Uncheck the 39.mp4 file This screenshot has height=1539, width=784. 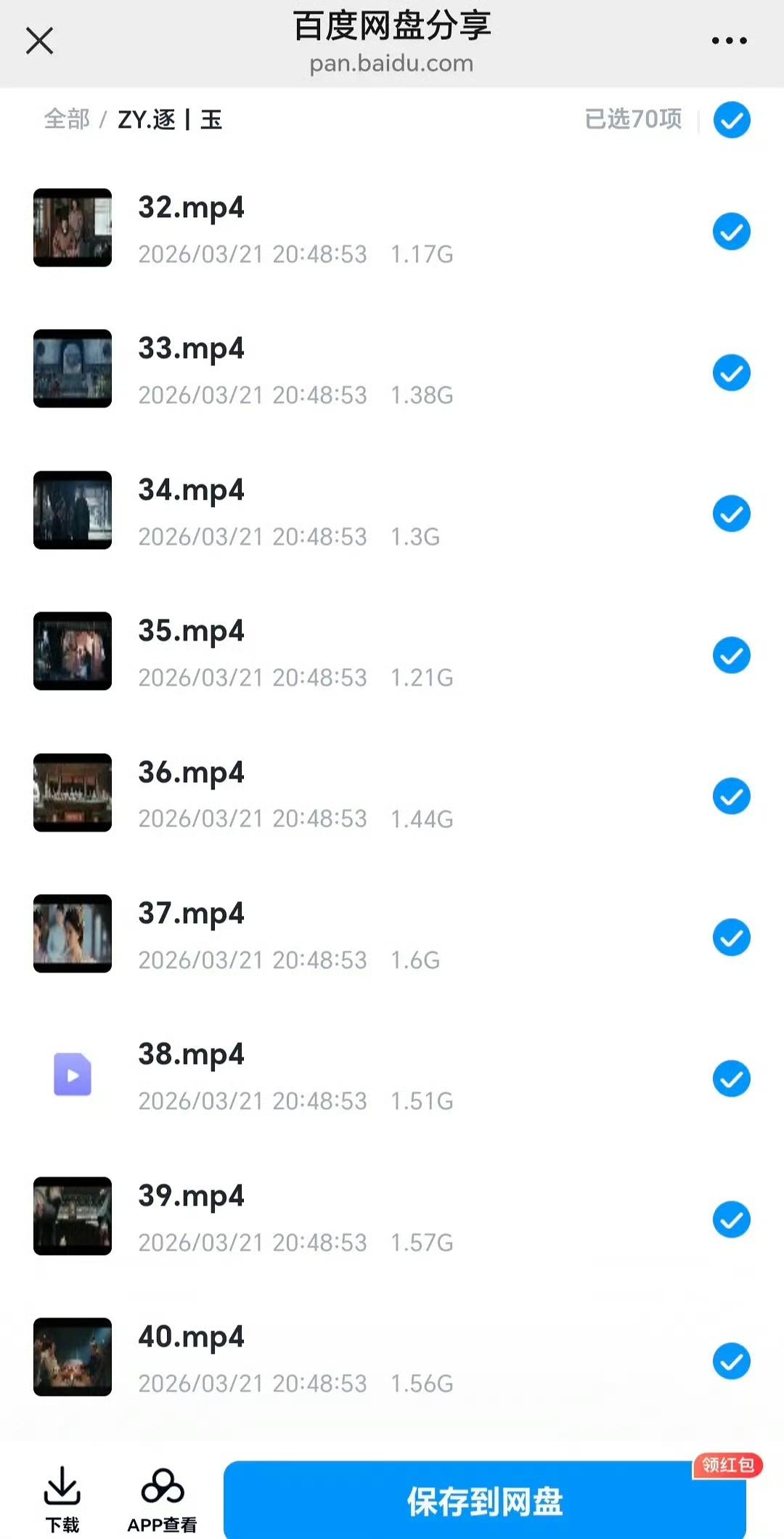pyautogui.click(x=731, y=1219)
